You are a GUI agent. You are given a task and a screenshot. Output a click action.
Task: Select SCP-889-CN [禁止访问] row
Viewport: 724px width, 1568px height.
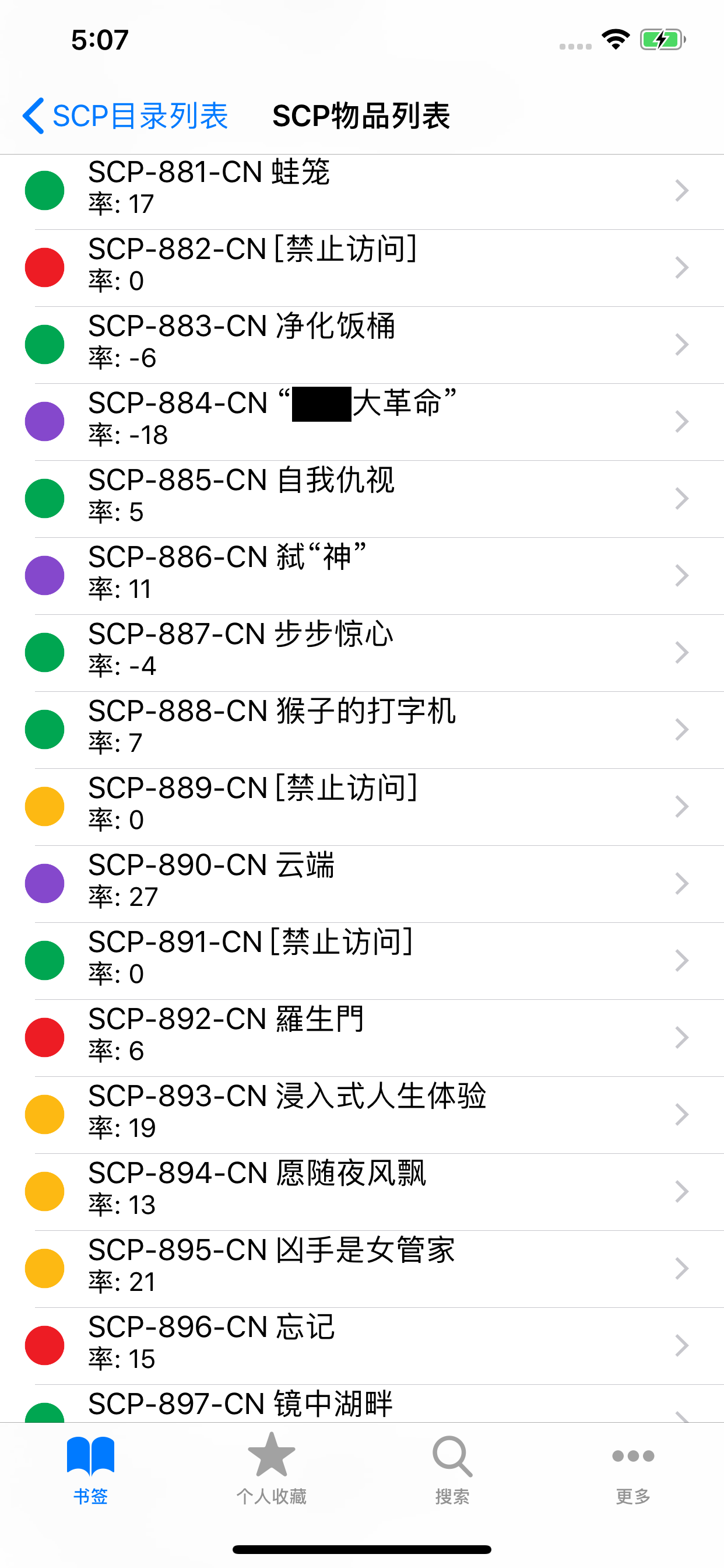click(362, 807)
